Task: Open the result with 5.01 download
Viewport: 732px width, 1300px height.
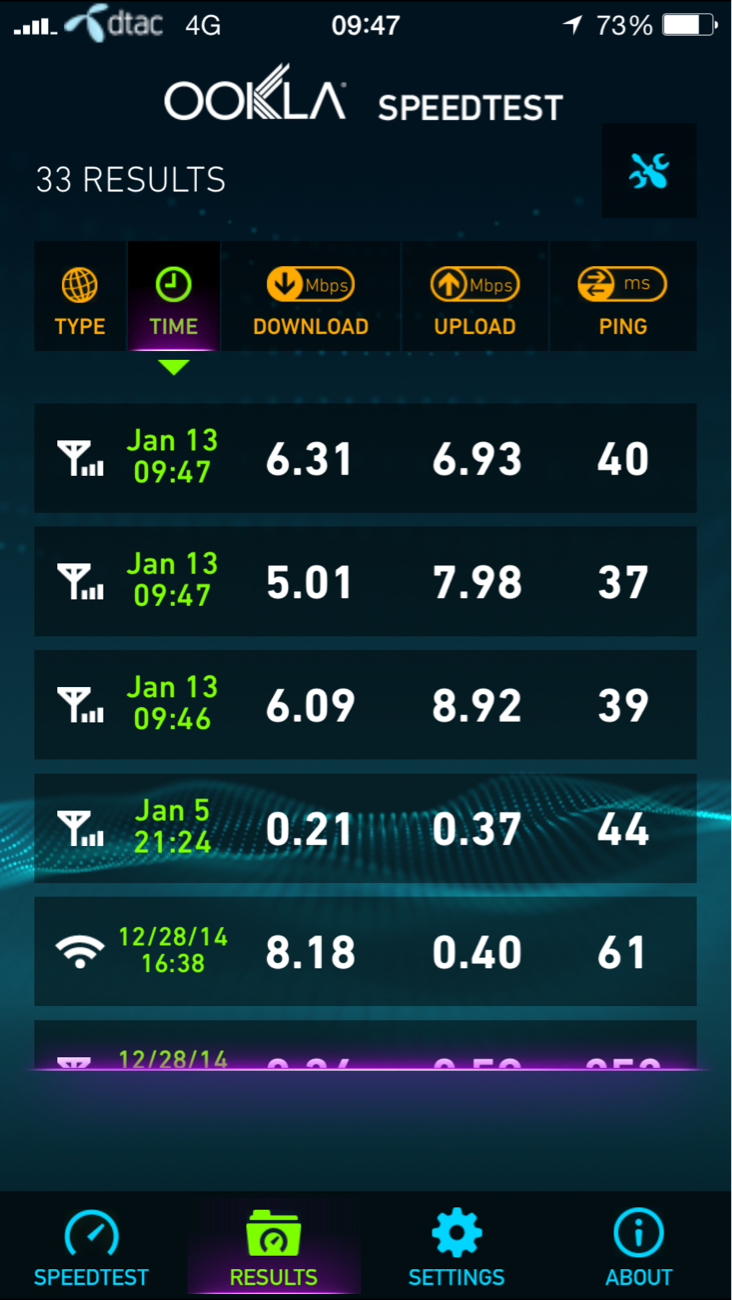Action: 365,582
